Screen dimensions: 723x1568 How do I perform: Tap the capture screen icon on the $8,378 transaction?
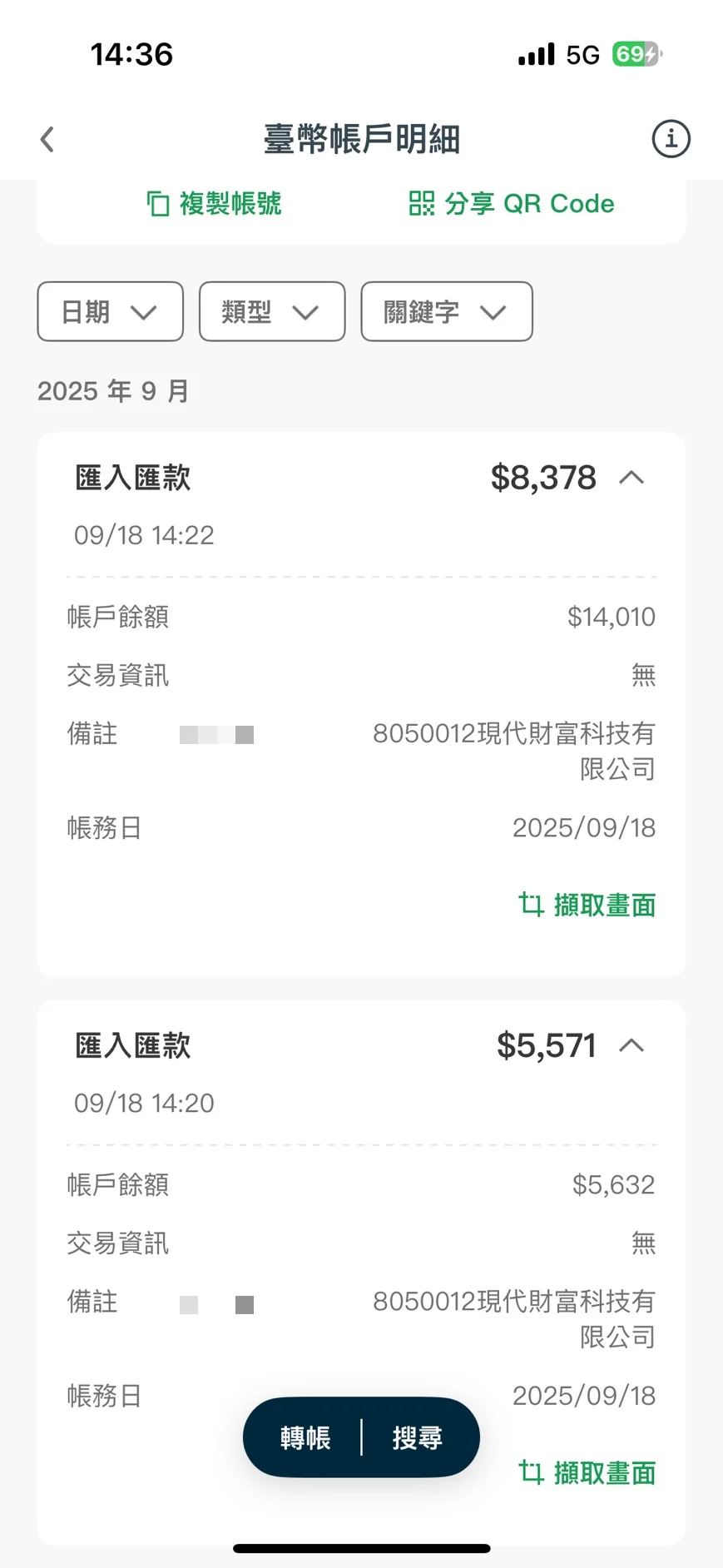click(x=530, y=905)
